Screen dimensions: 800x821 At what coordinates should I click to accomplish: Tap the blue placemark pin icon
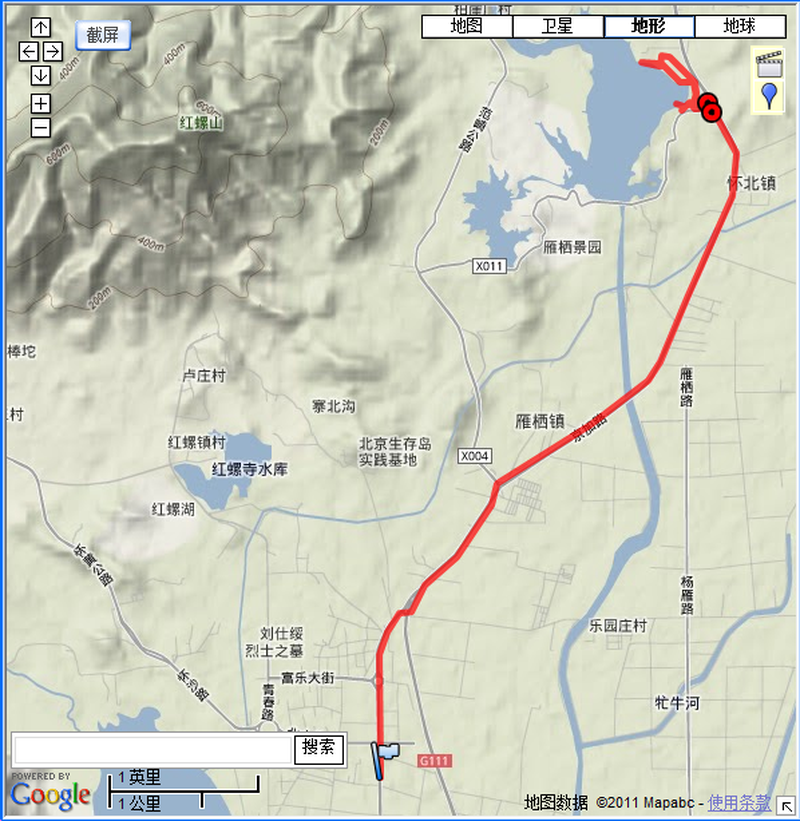coord(768,96)
